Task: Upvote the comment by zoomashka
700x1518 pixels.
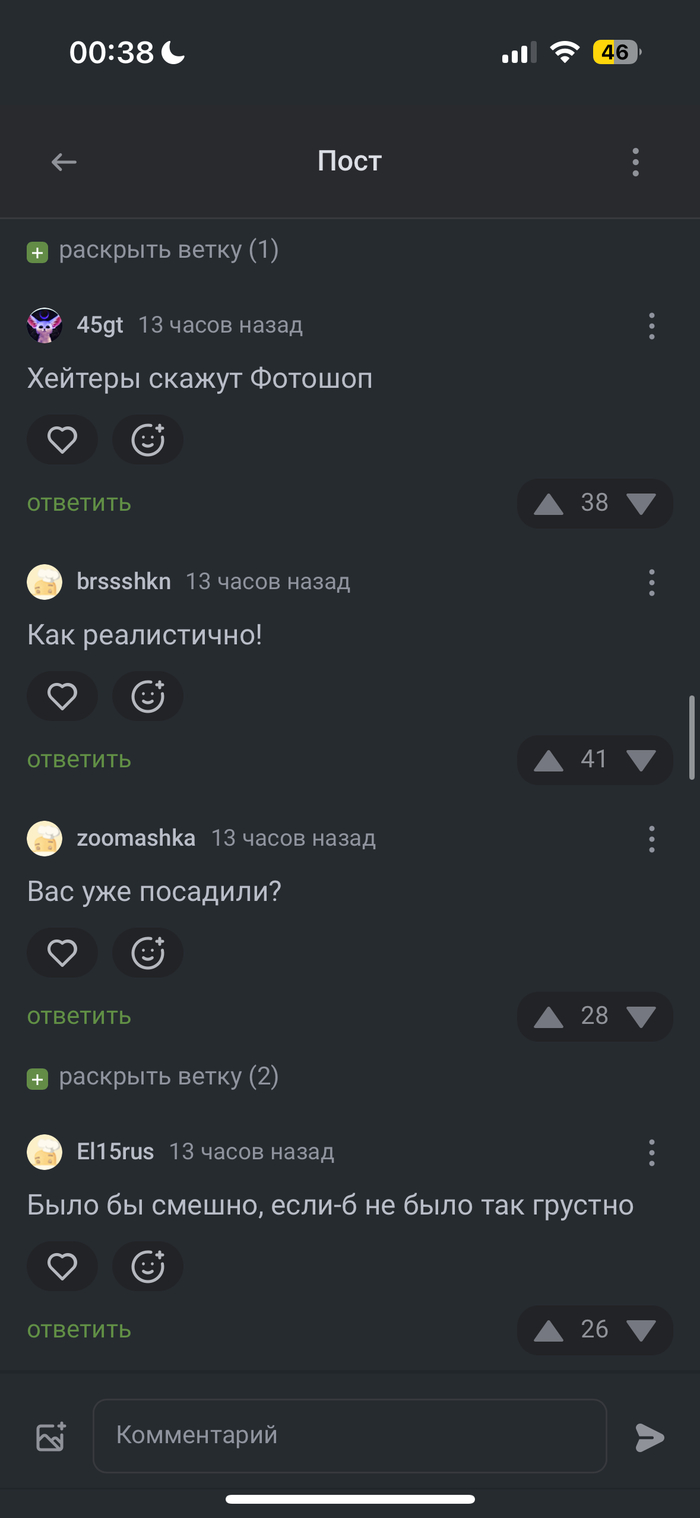Action: [x=548, y=1016]
